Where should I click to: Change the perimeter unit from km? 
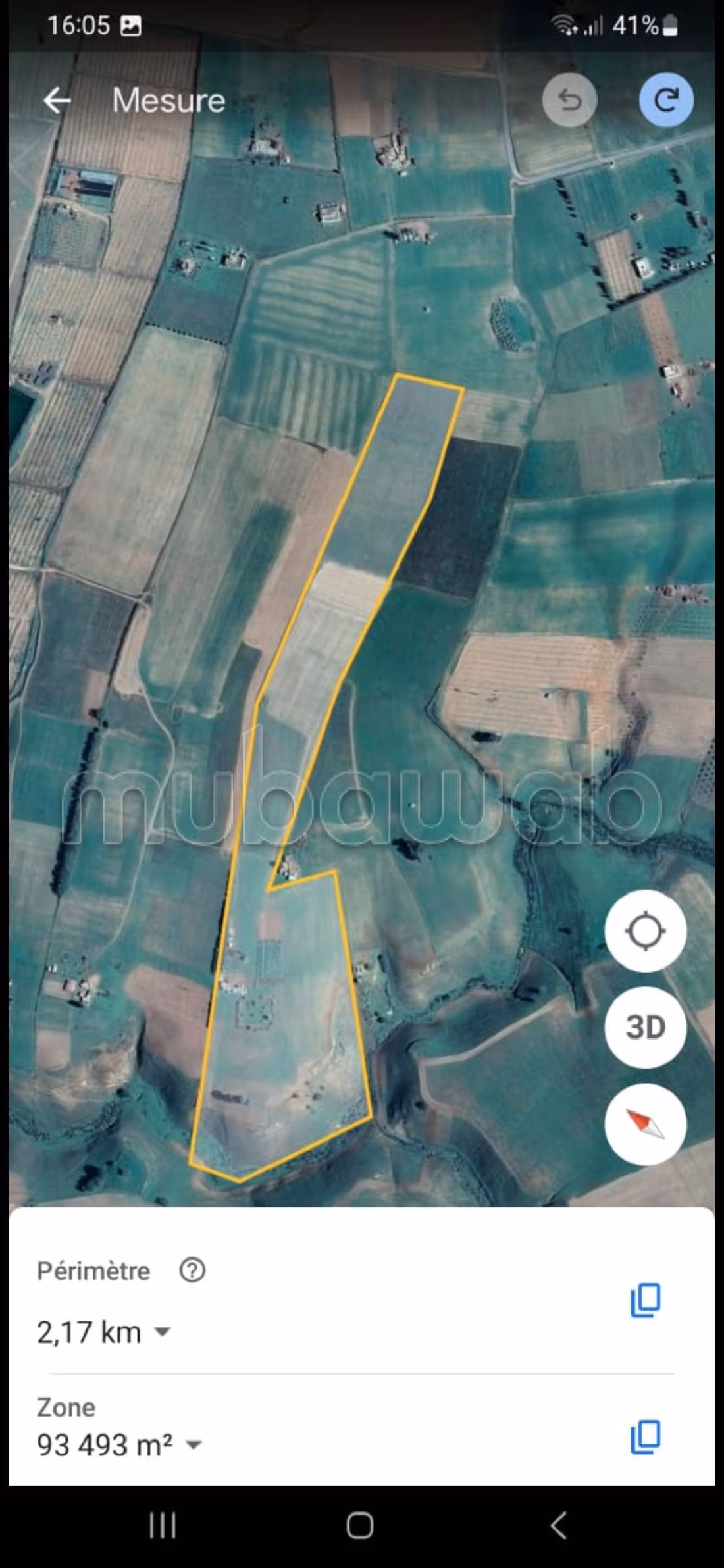(162, 1332)
